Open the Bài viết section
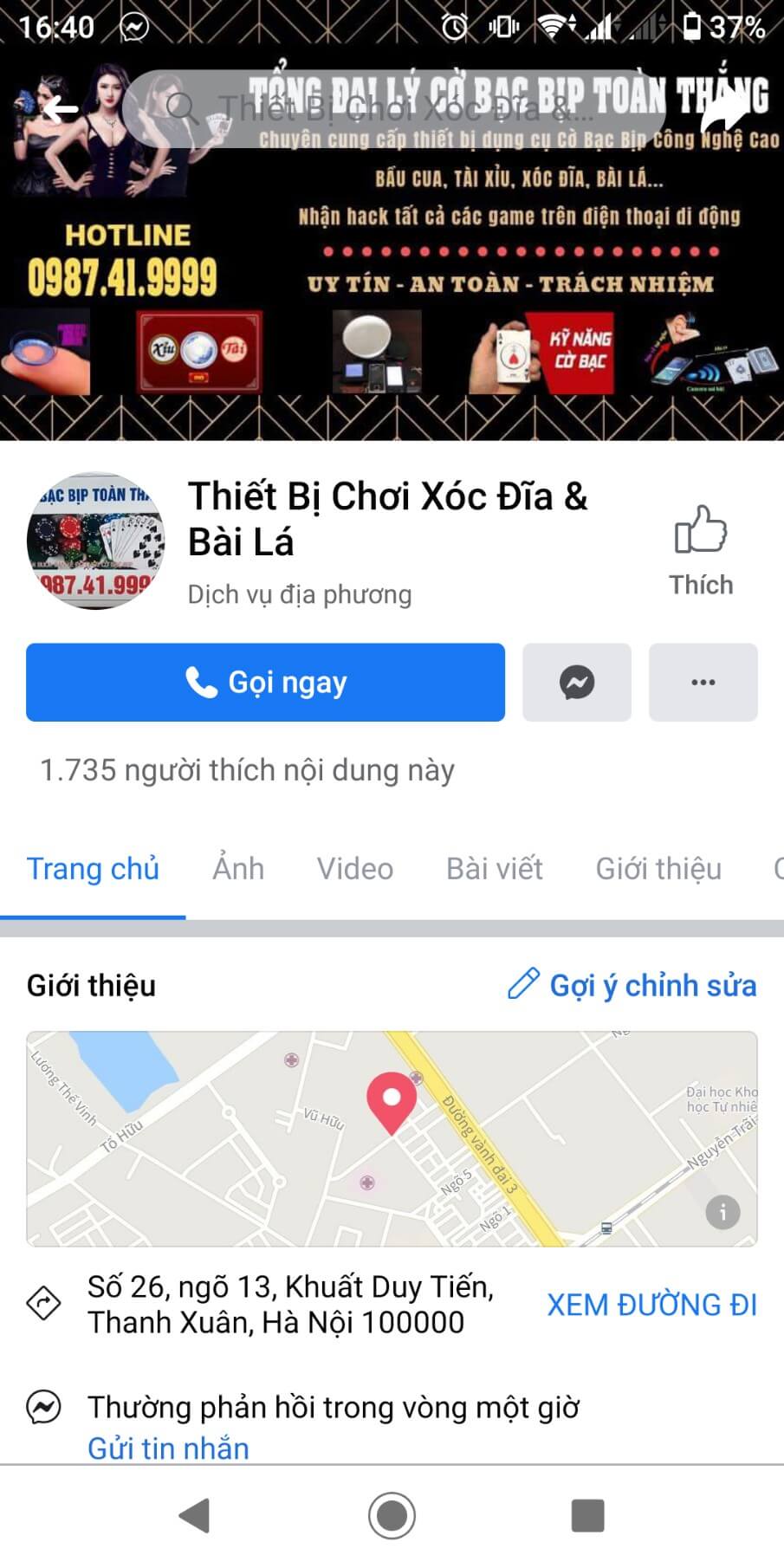Image resolution: width=784 pixels, height=1568 pixels. tap(494, 868)
